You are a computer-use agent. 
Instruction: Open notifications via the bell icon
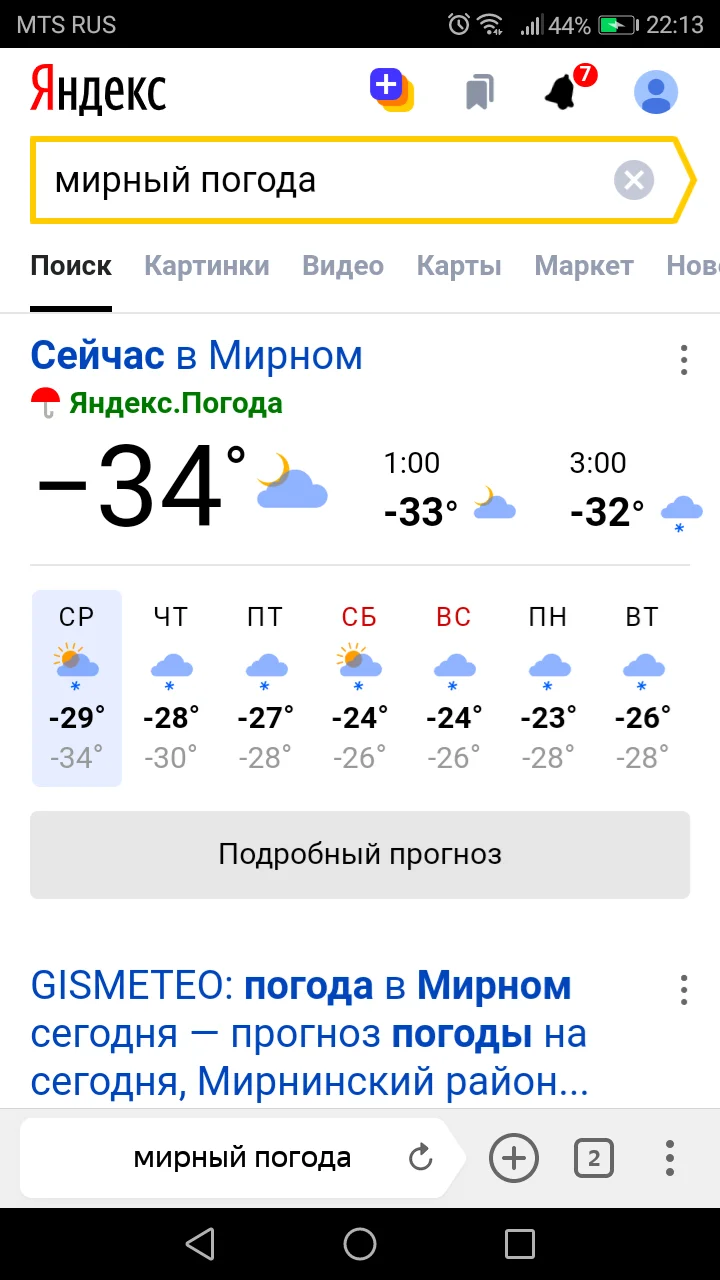[563, 88]
